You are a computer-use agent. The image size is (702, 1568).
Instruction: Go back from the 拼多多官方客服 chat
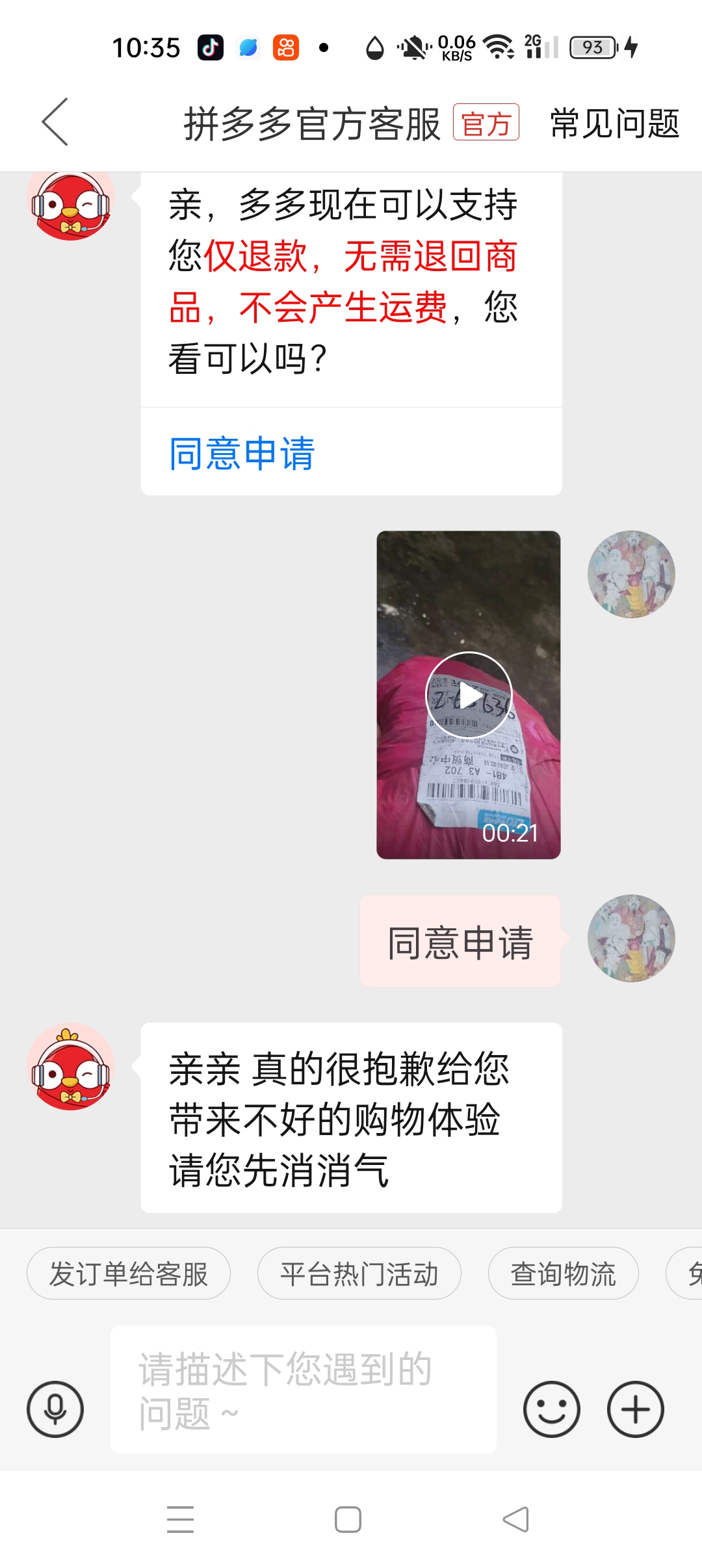pyautogui.click(x=55, y=122)
